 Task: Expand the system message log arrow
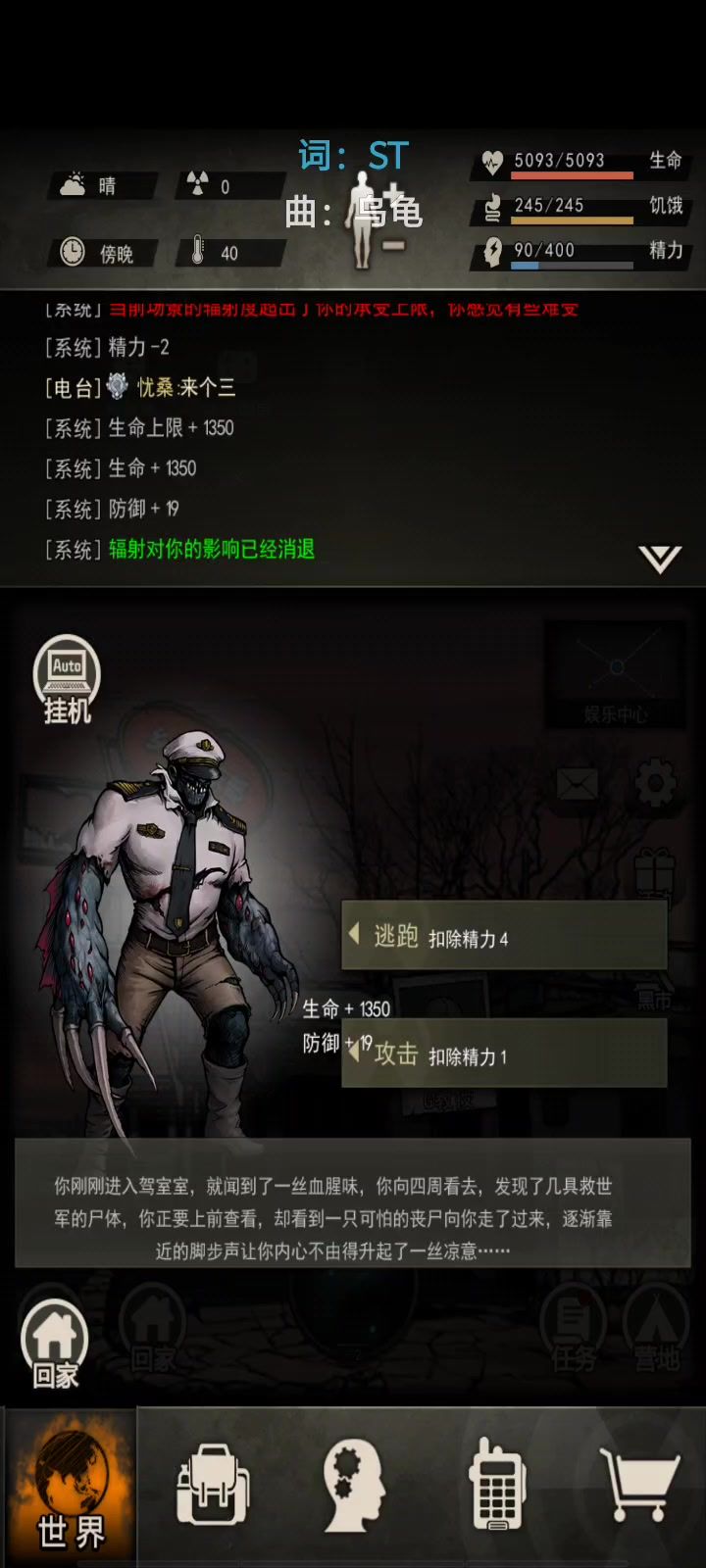point(659,559)
